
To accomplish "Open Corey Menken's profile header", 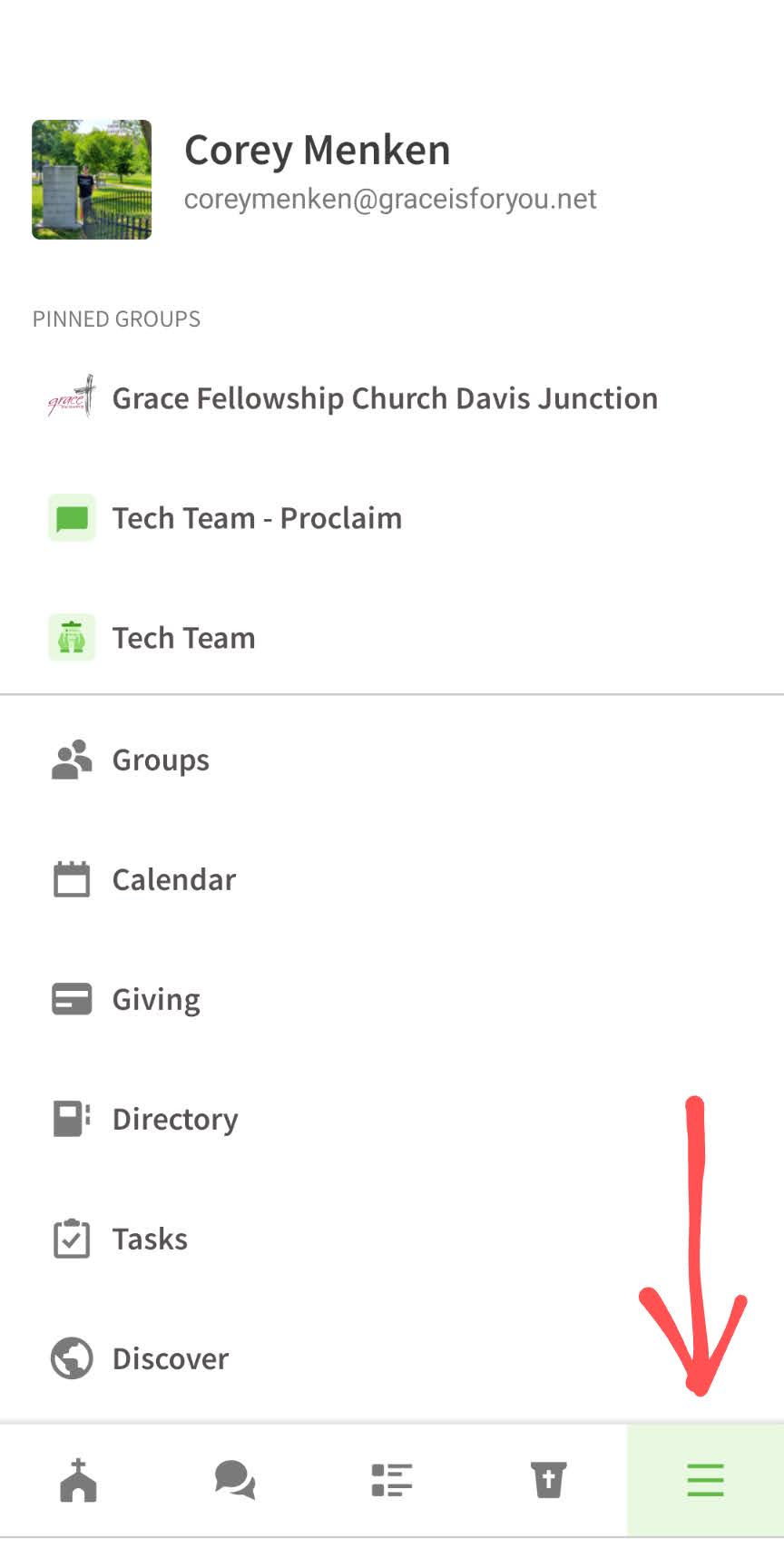I will (x=392, y=180).
